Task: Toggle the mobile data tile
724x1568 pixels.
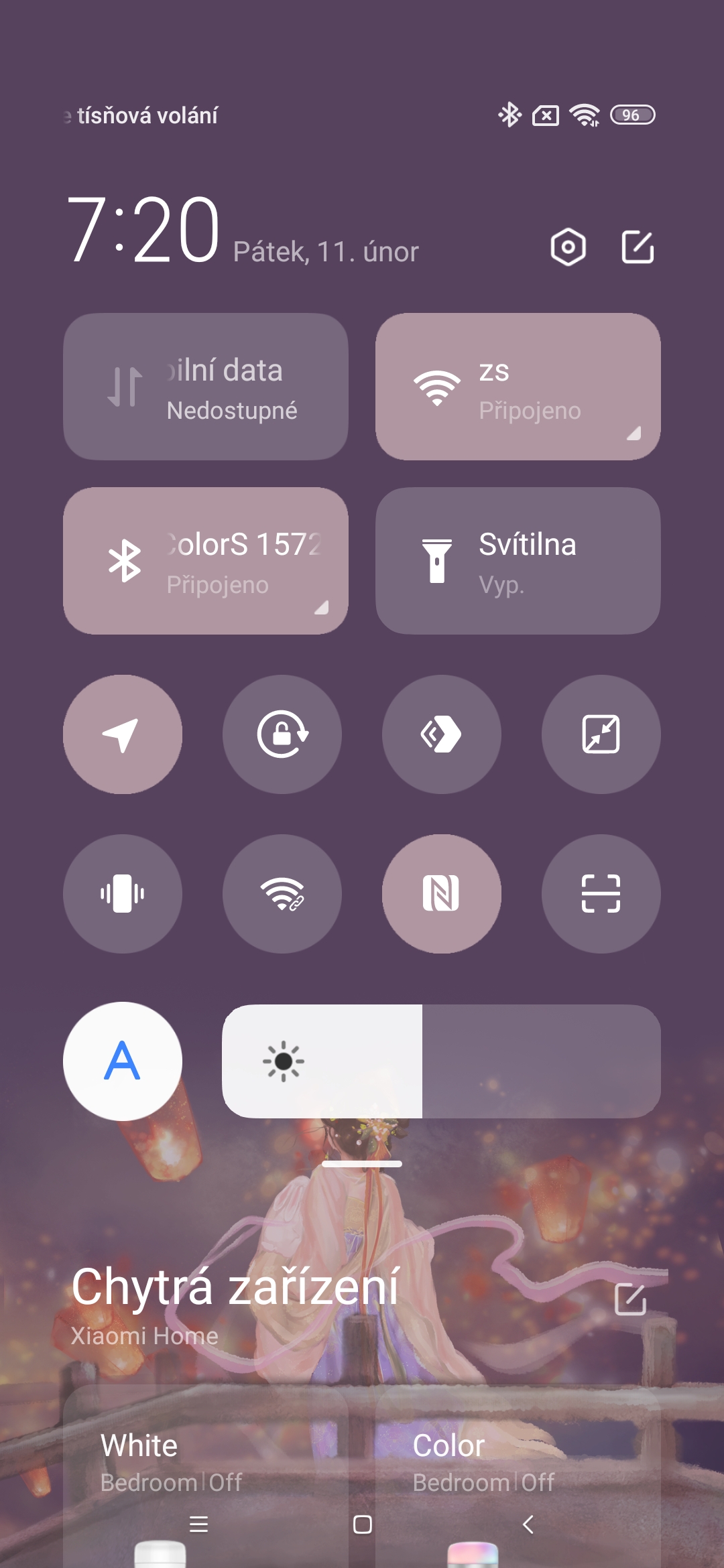Action: pos(206,387)
